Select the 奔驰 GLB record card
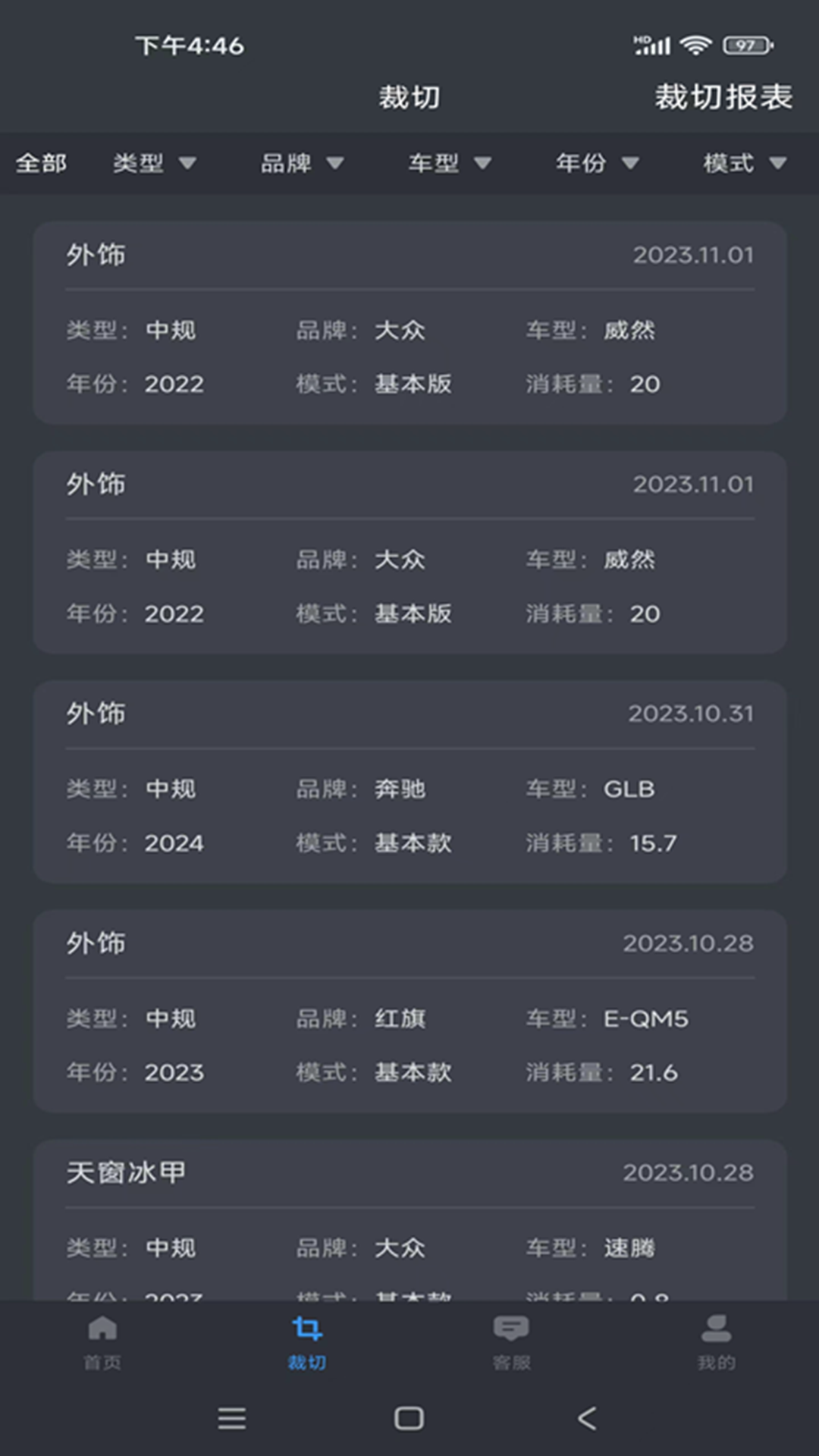The width and height of the screenshot is (819, 1456). pos(409,777)
